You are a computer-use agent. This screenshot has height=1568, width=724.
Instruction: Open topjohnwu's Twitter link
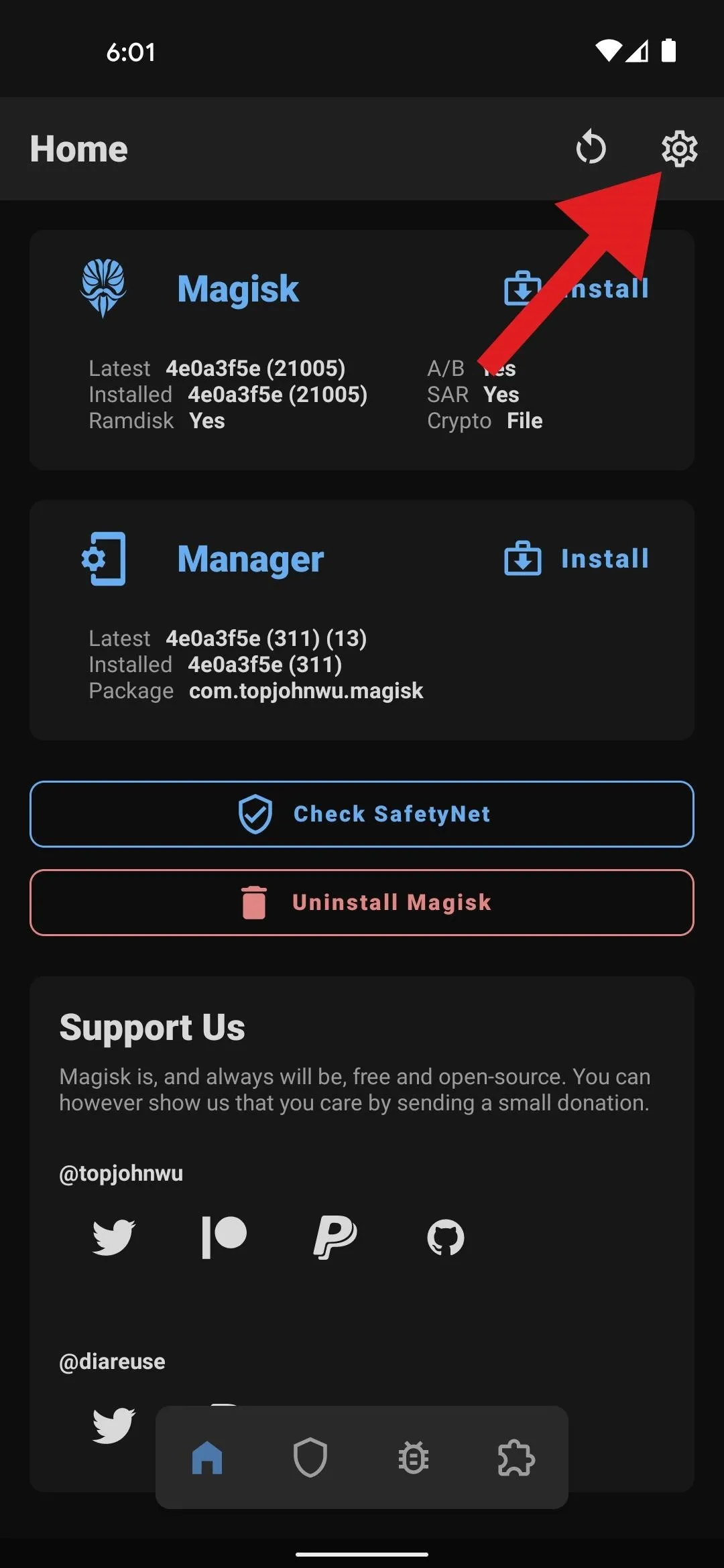[x=113, y=1237]
